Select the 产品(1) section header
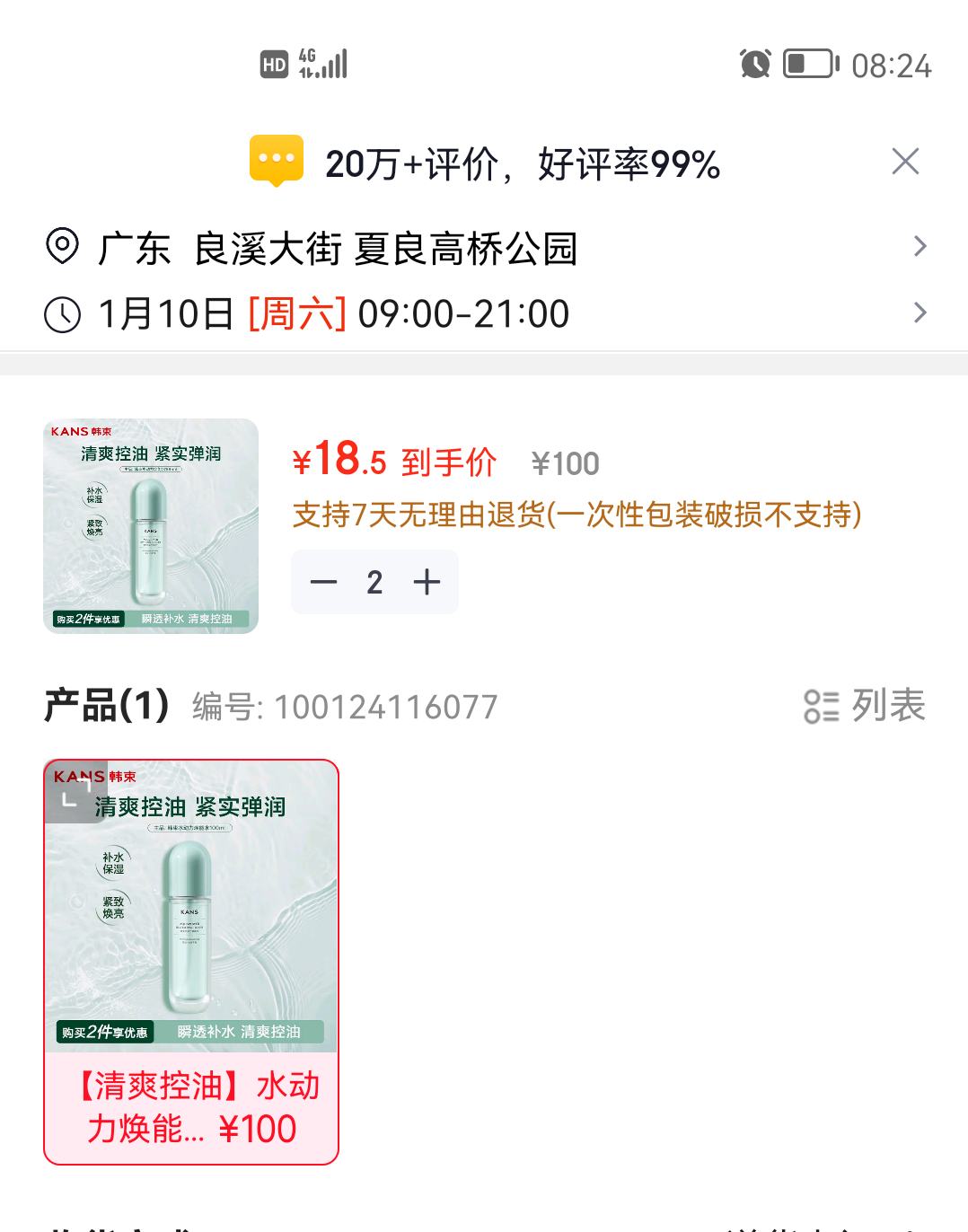 104,707
